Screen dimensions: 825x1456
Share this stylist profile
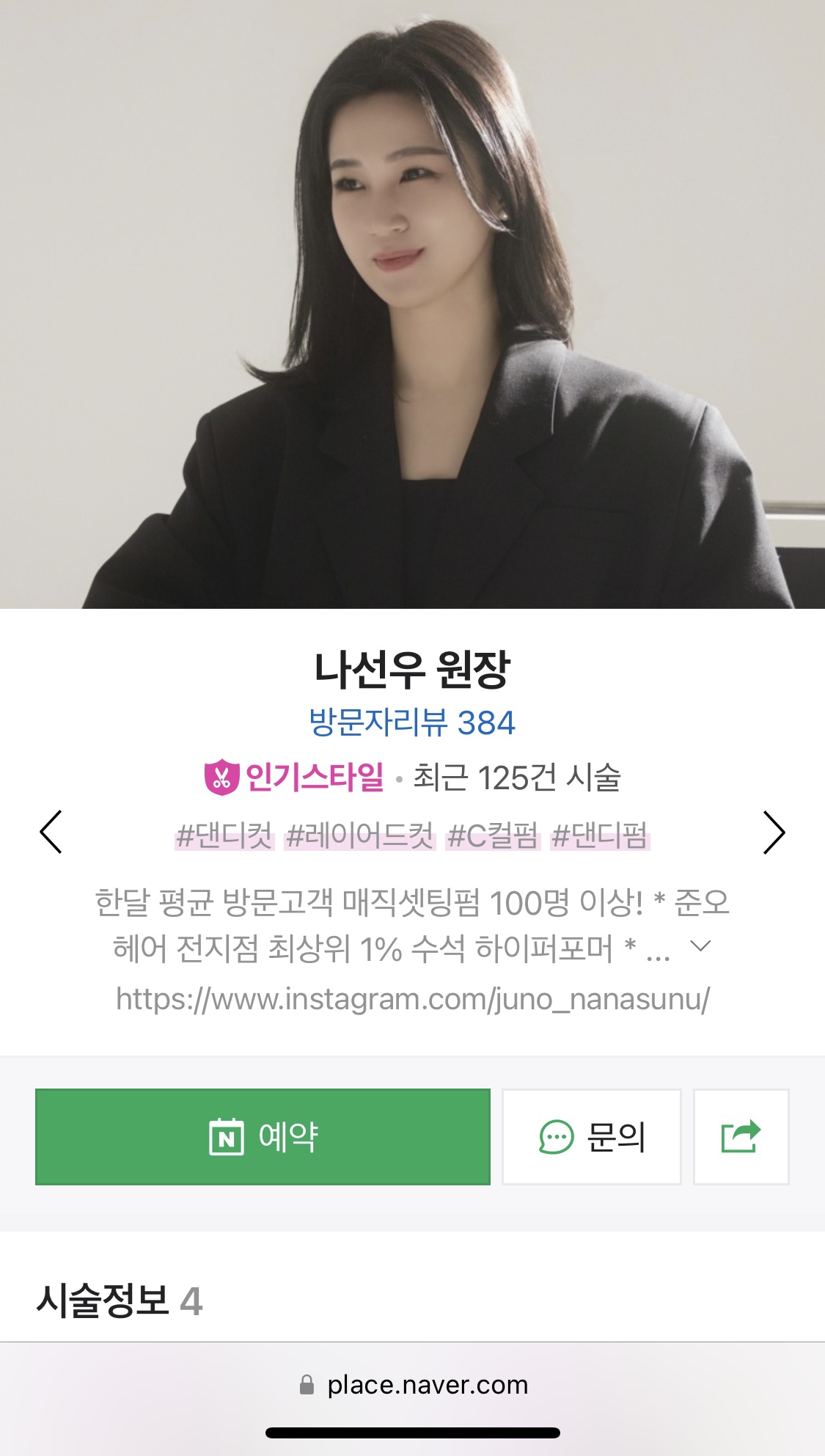click(741, 1137)
